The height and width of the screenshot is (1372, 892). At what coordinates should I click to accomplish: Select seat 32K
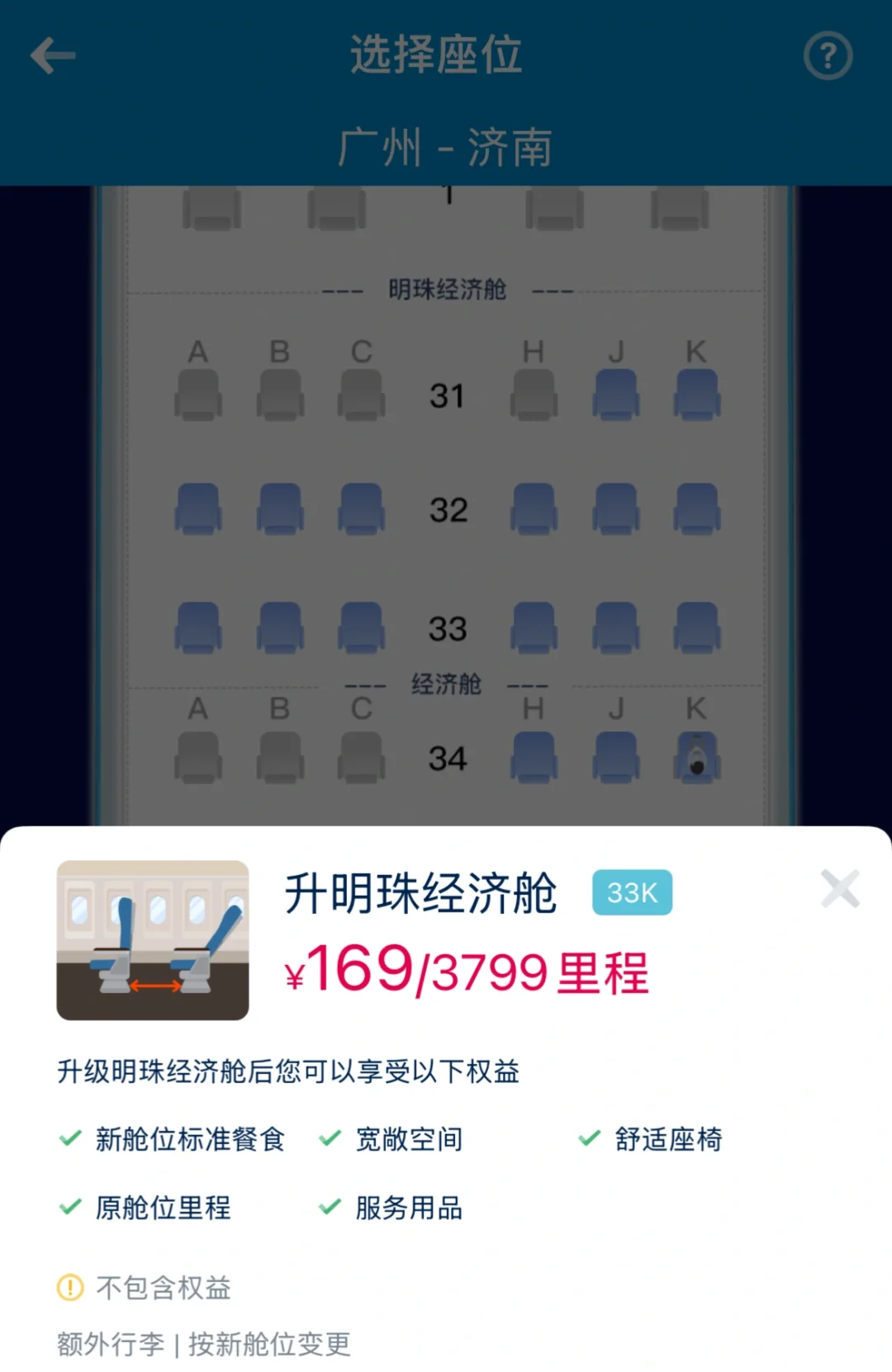pyautogui.click(x=696, y=509)
